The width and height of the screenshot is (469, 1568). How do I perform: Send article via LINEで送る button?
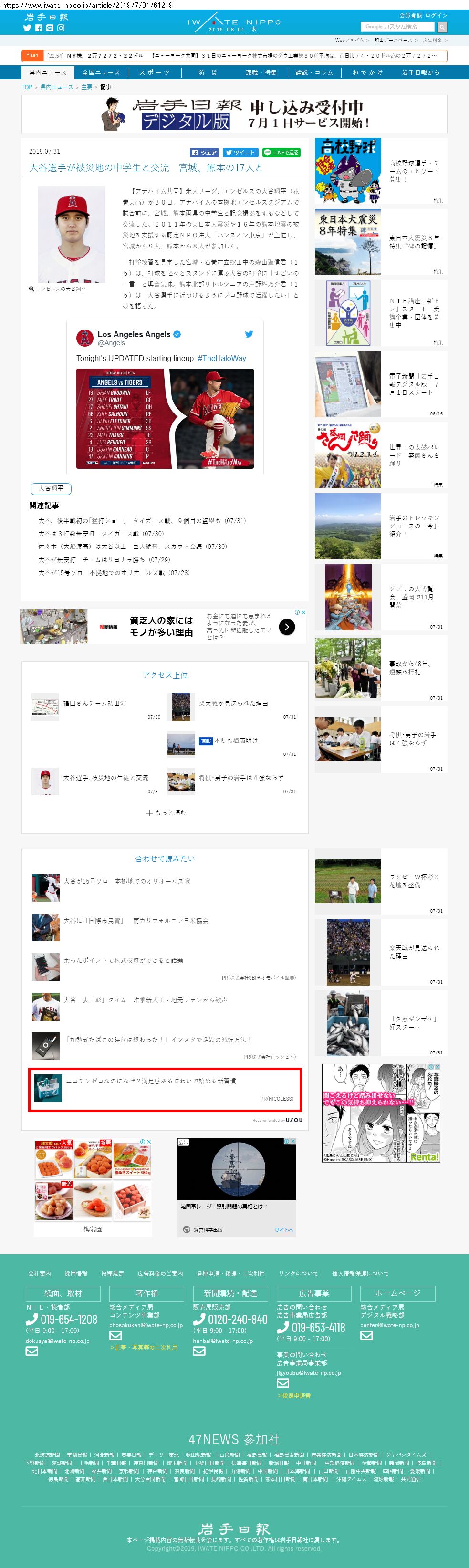pos(281,152)
